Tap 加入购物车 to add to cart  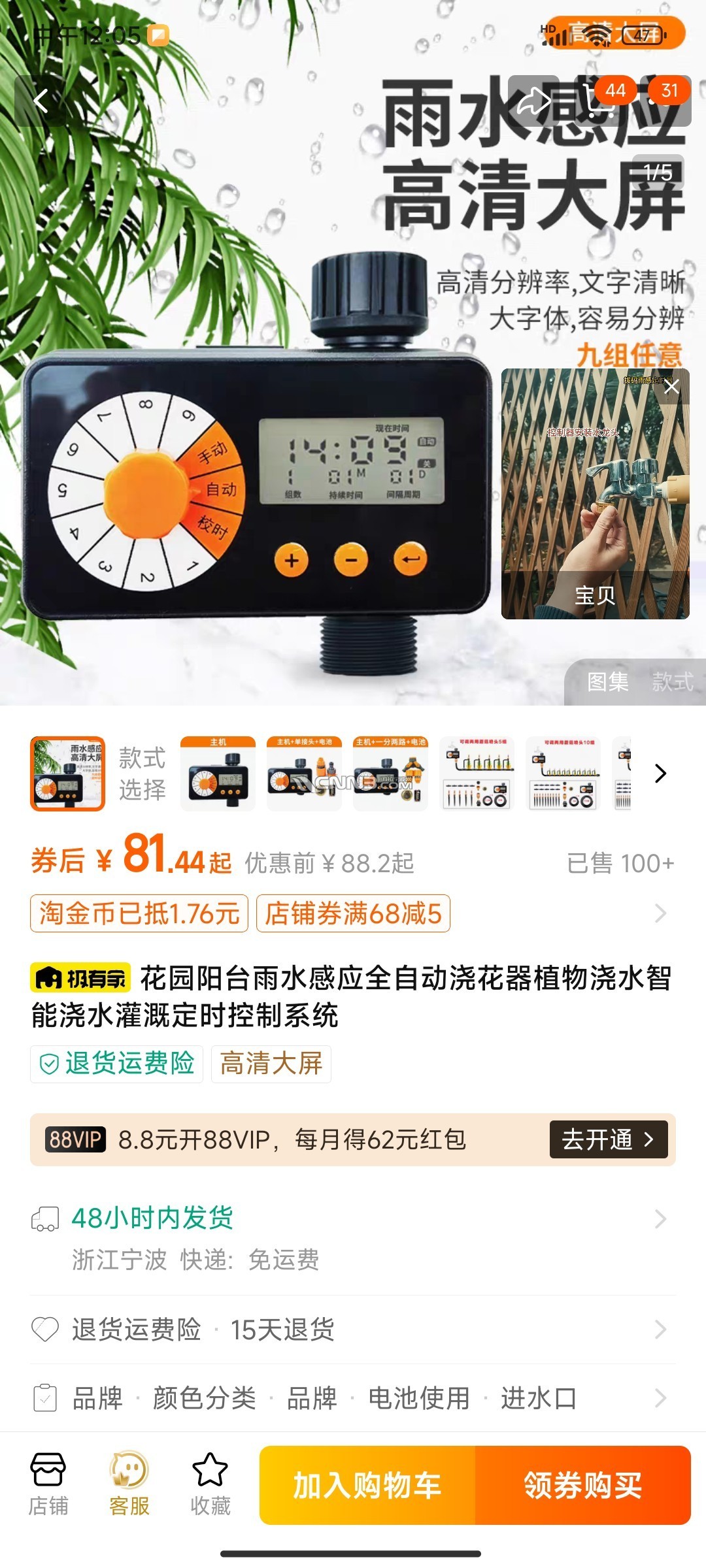click(x=367, y=1486)
